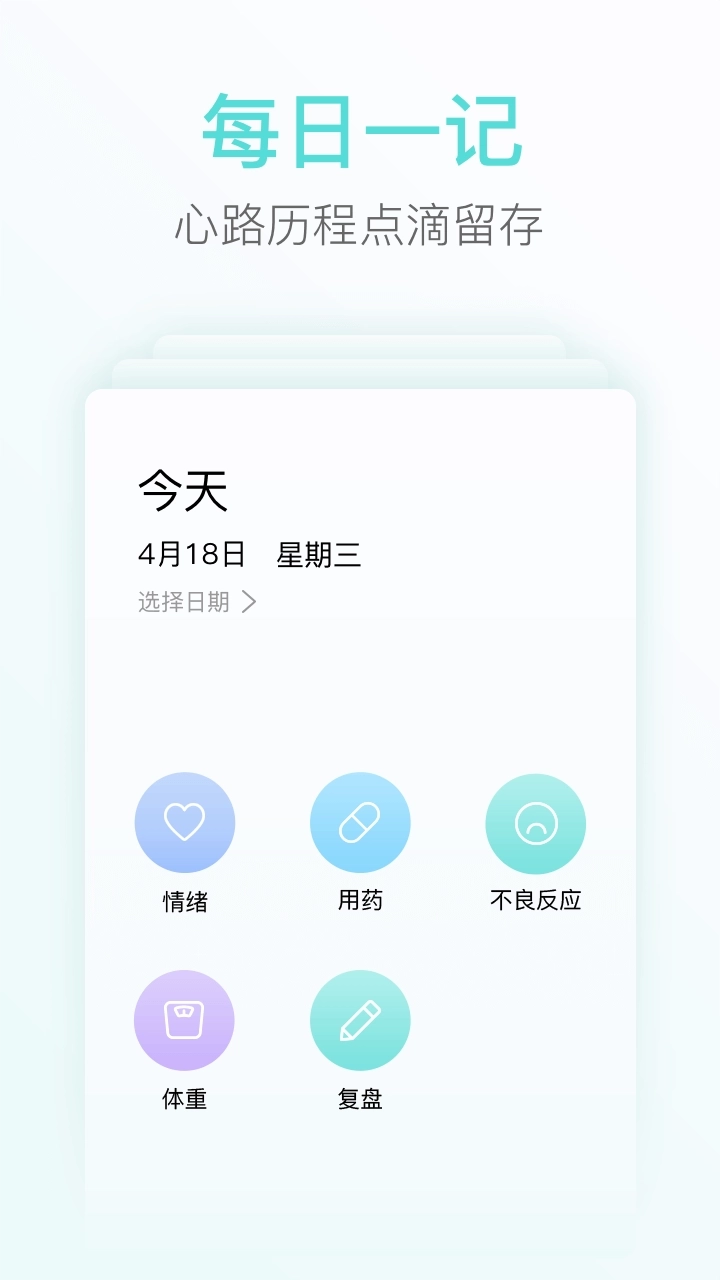The image size is (720, 1280).
Task: Tap the 每日一记 title
Action: (x=360, y=128)
